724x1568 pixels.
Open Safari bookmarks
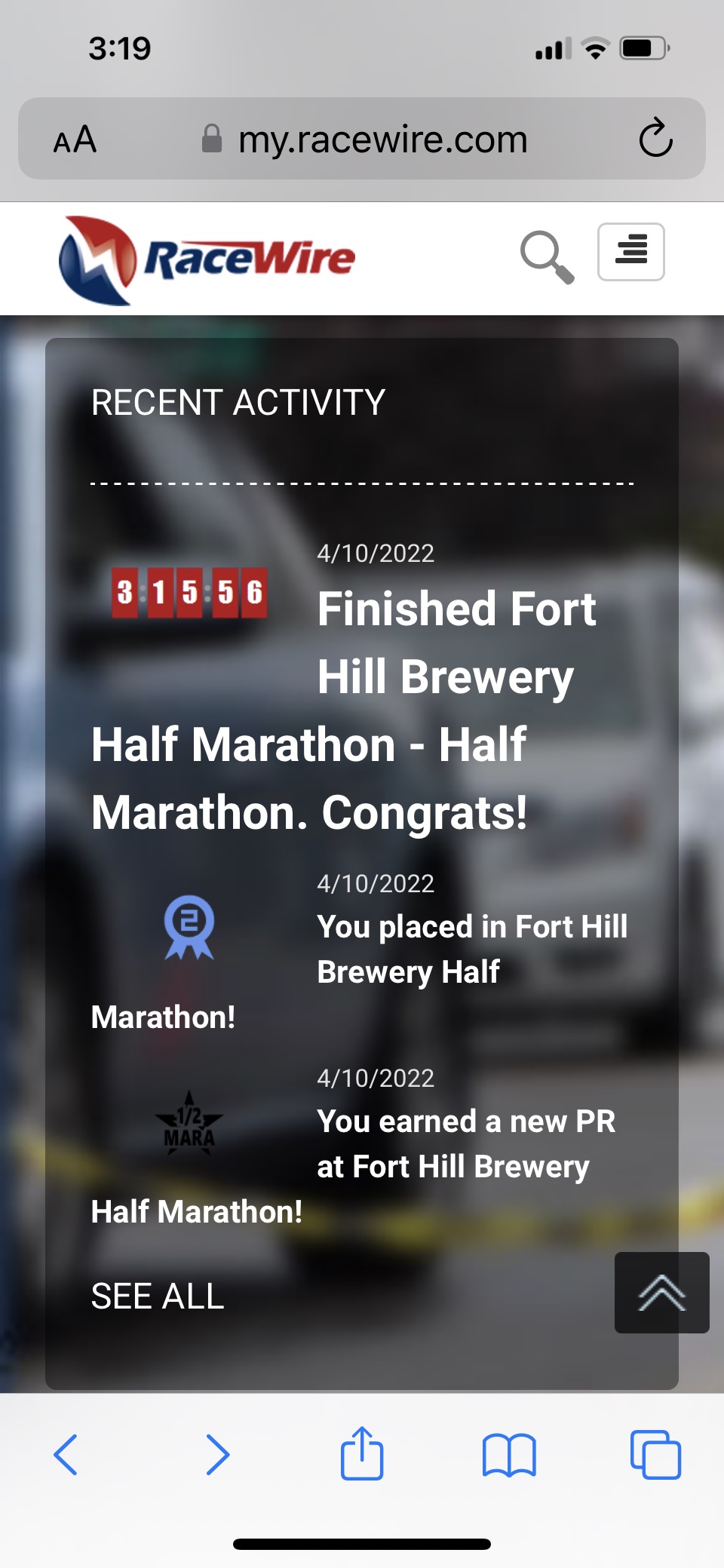[509, 1454]
